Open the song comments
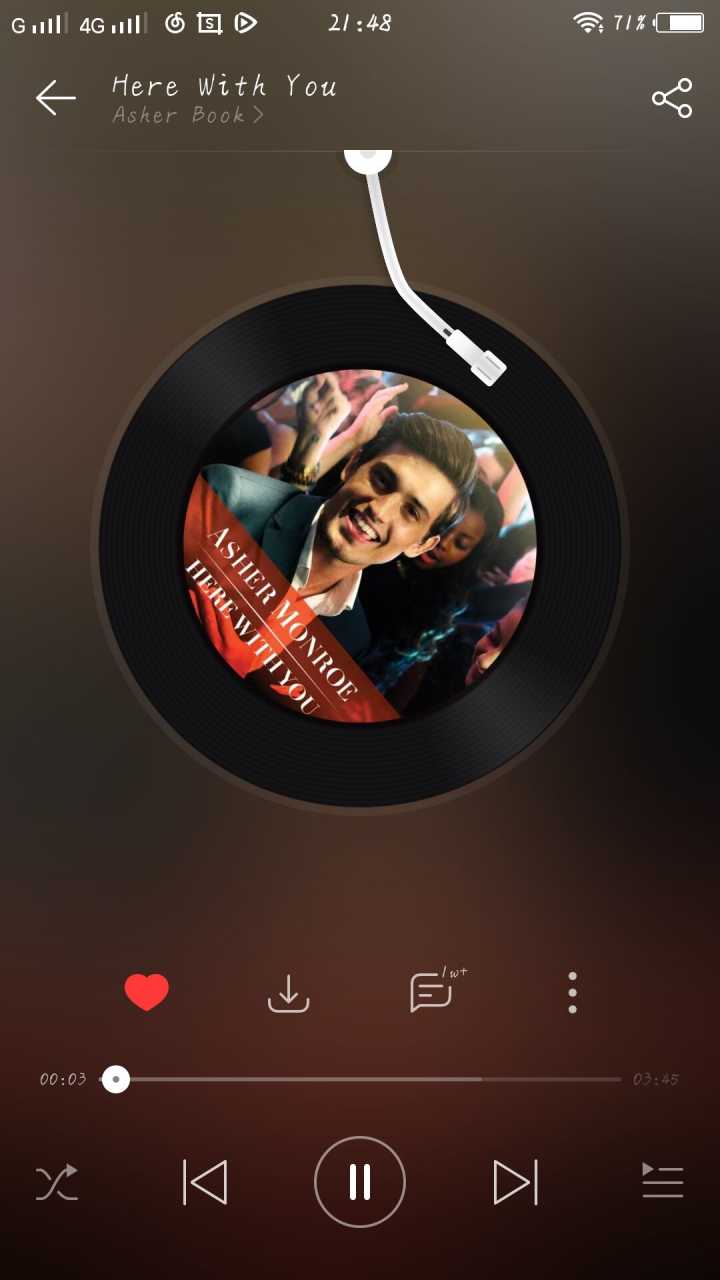 pyautogui.click(x=434, y=993)
